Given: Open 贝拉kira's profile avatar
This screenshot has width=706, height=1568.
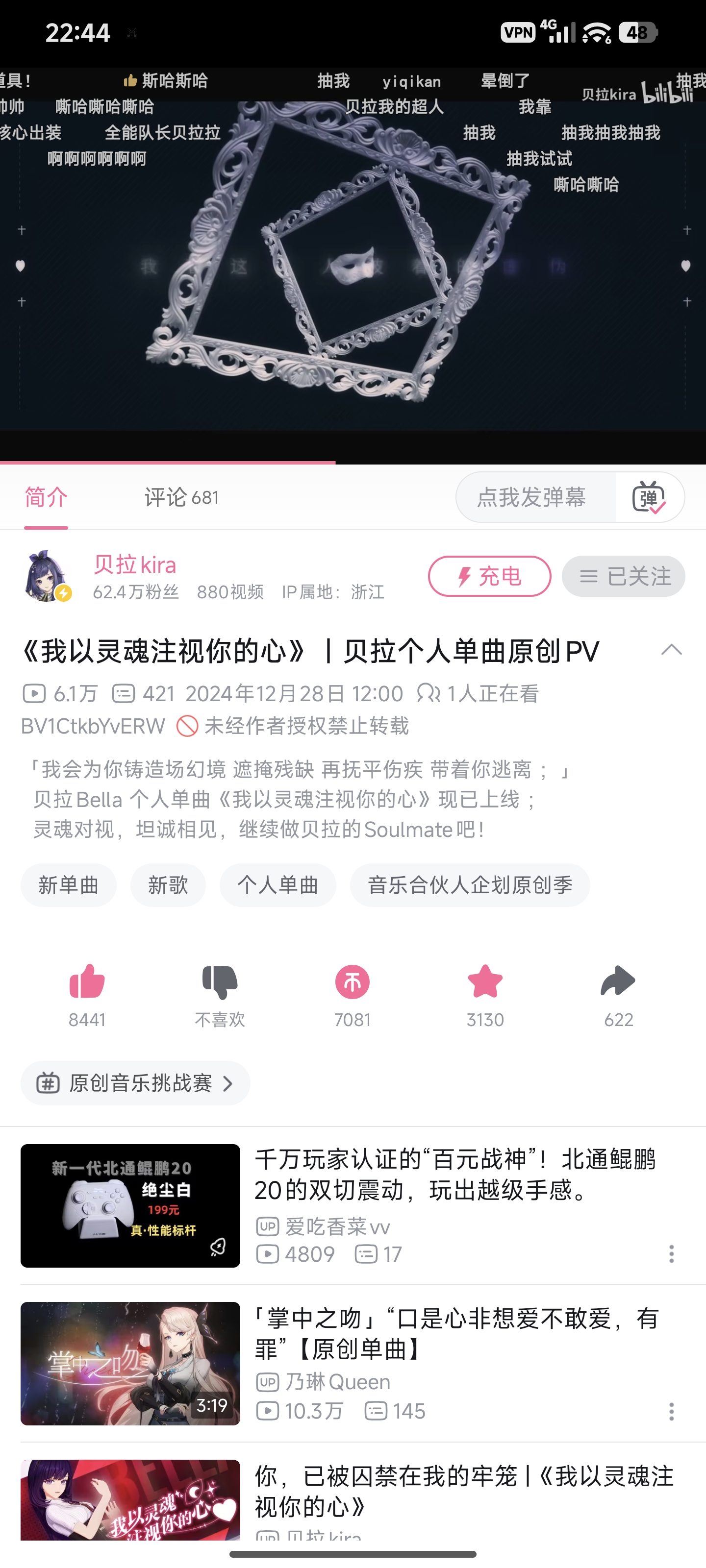Looking at the screenshot, I should point(46,576).
